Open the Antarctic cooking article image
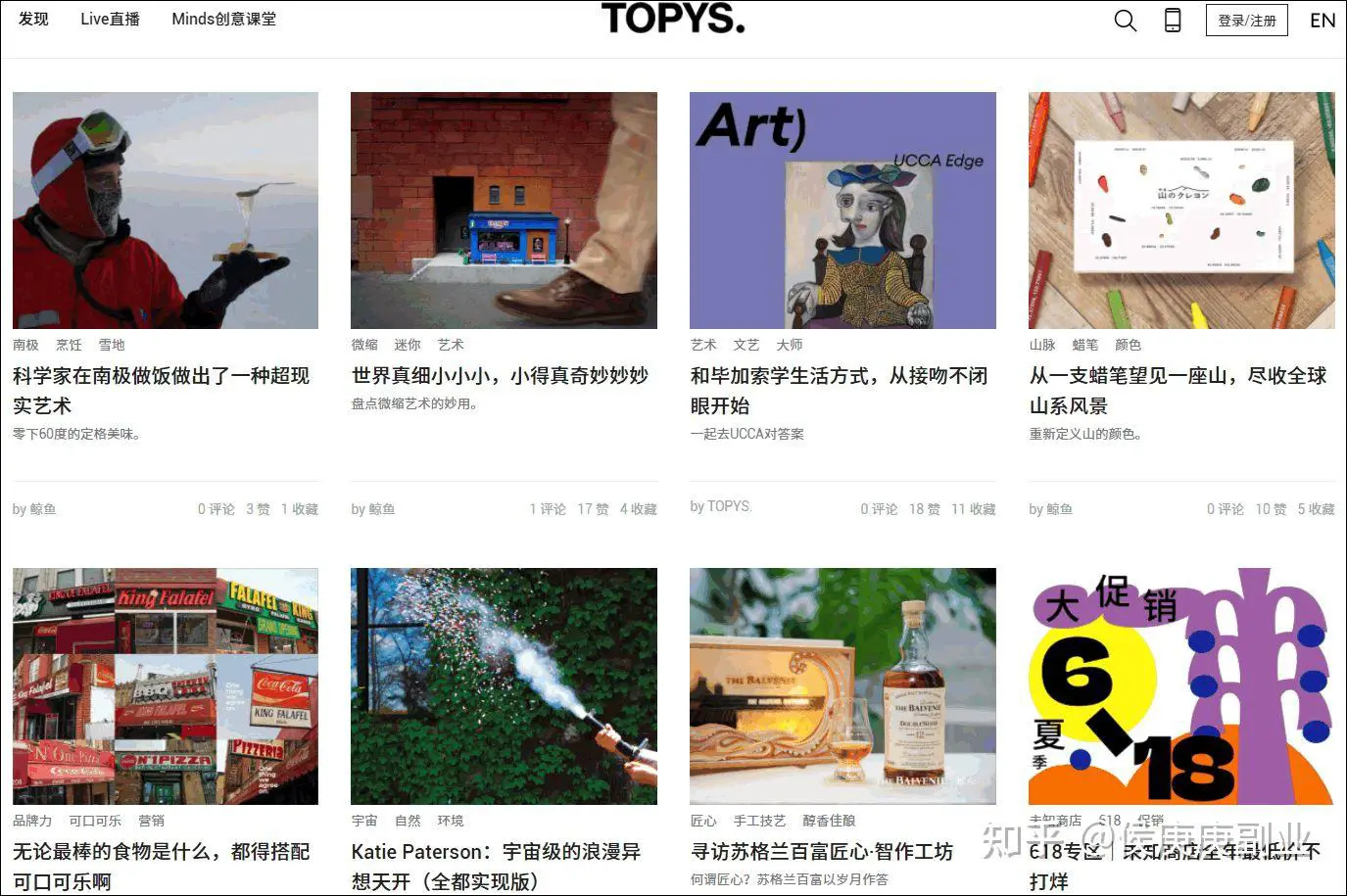The width and height of the screenshot is (1347, 896). coord(166,211)
